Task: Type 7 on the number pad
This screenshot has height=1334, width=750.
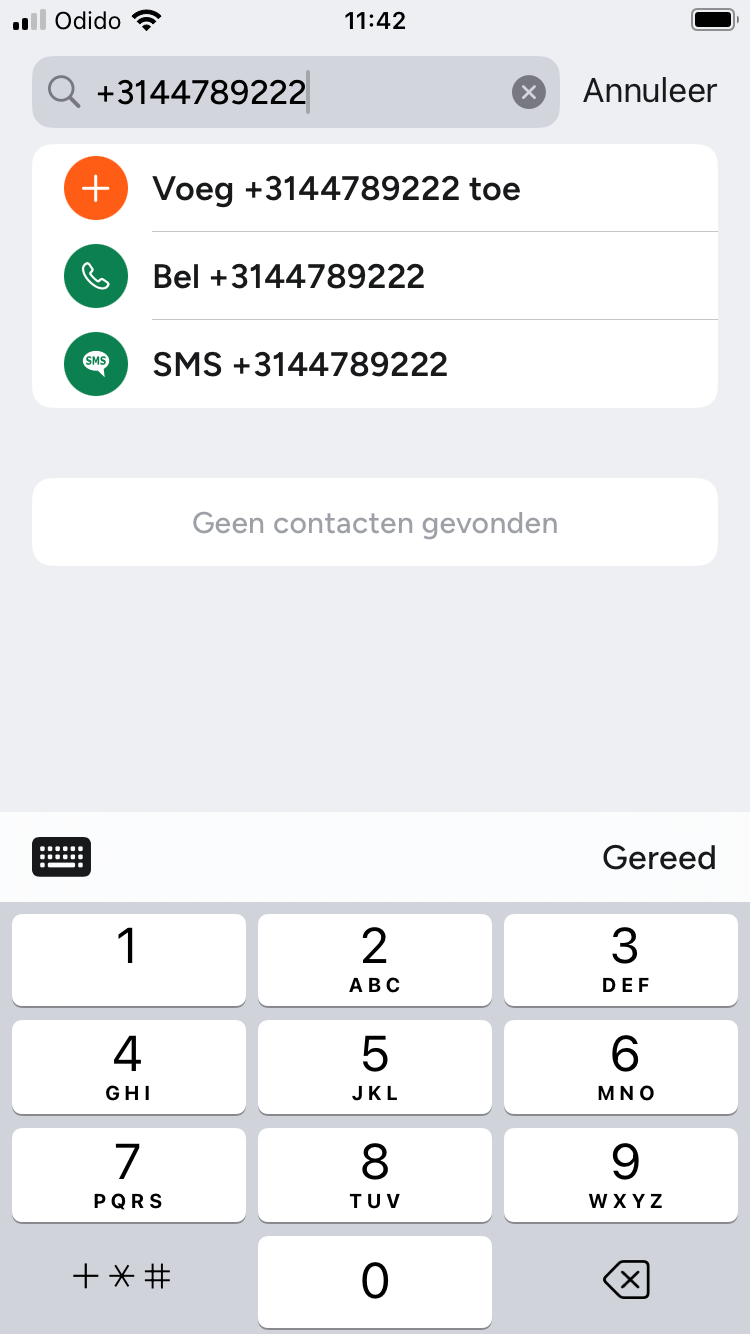Action: click(128, 1174)
